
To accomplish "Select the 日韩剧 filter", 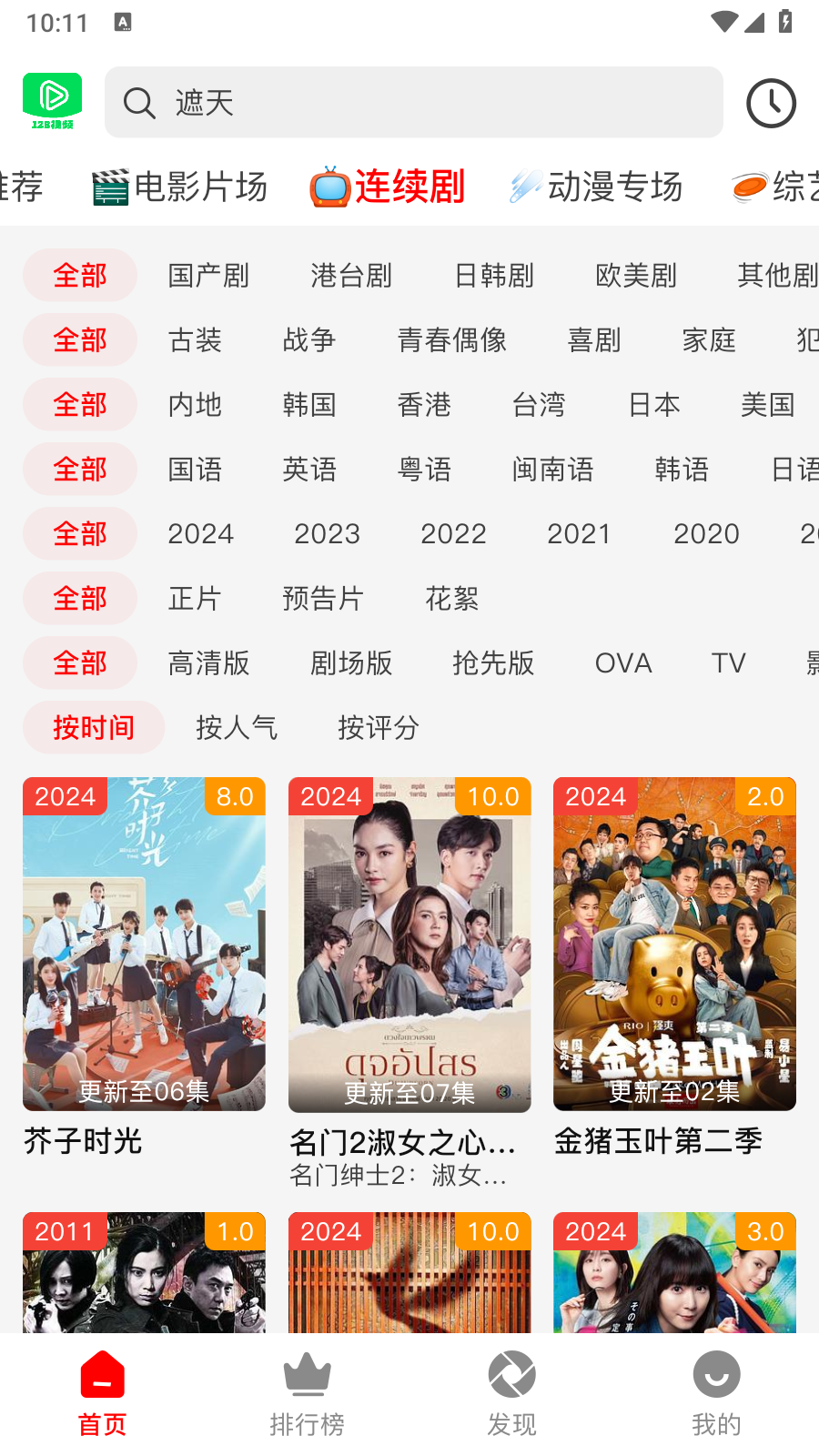I will 494,276.
